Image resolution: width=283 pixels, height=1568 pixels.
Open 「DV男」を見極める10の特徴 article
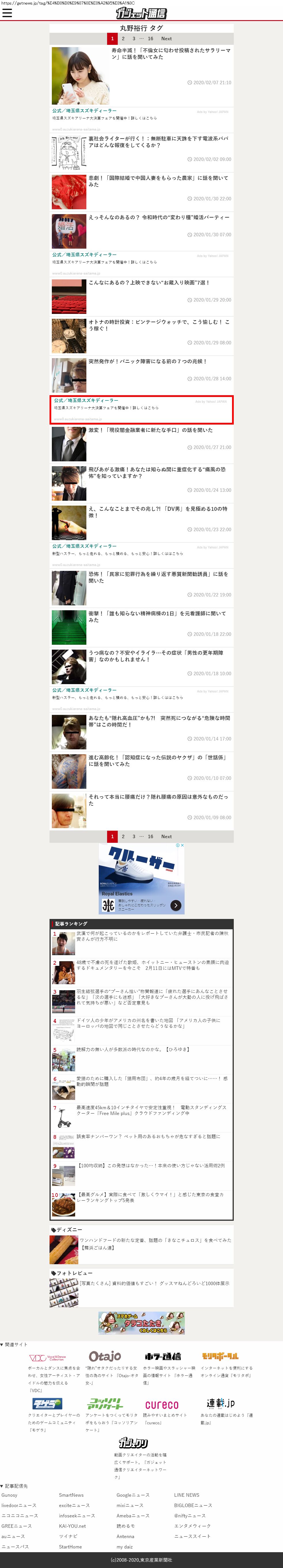[159, 512]
